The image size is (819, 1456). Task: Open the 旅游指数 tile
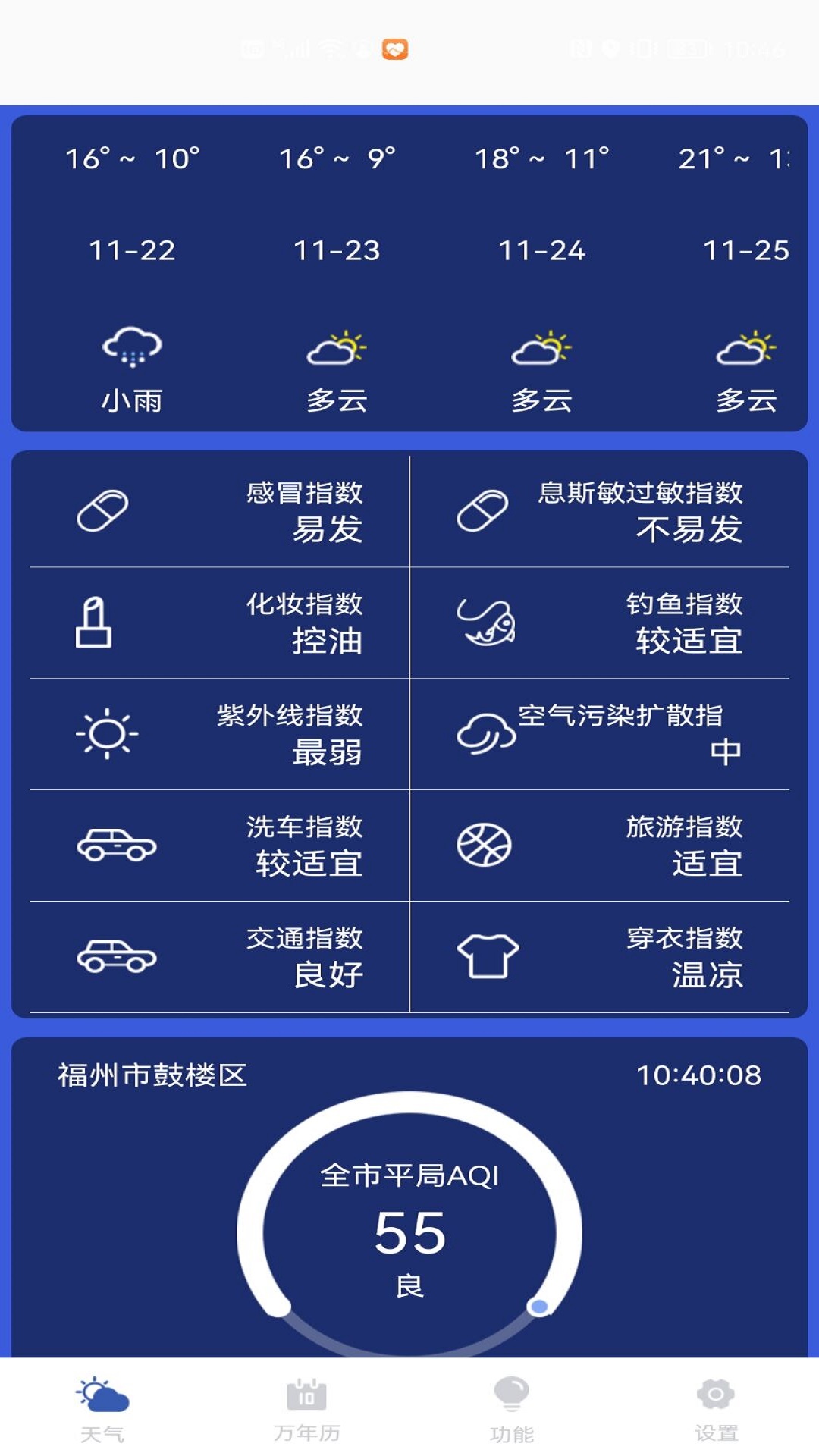pos(600,846)
